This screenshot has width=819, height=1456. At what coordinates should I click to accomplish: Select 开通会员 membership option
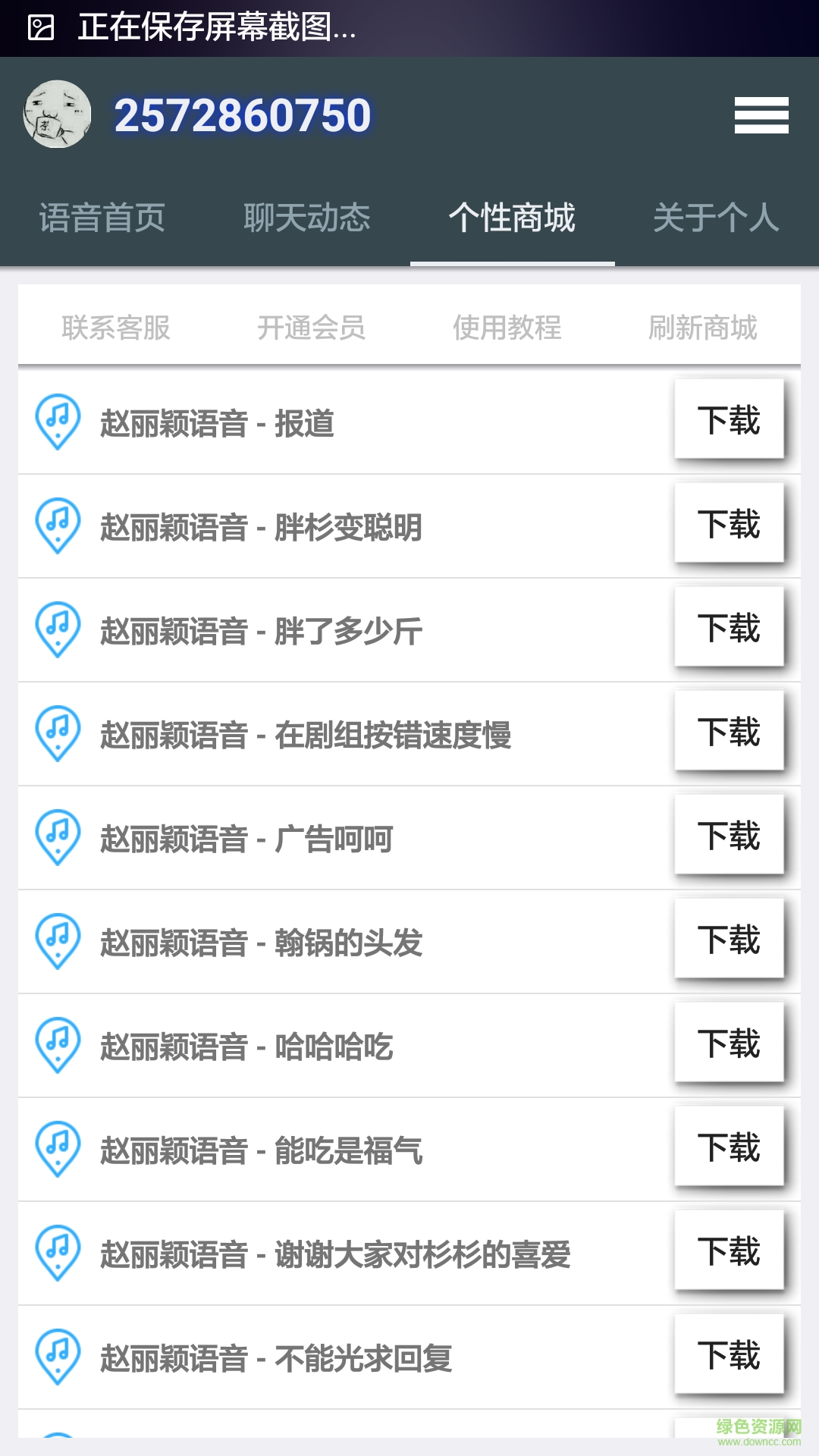pyautogui.click(x=312, y=328)
